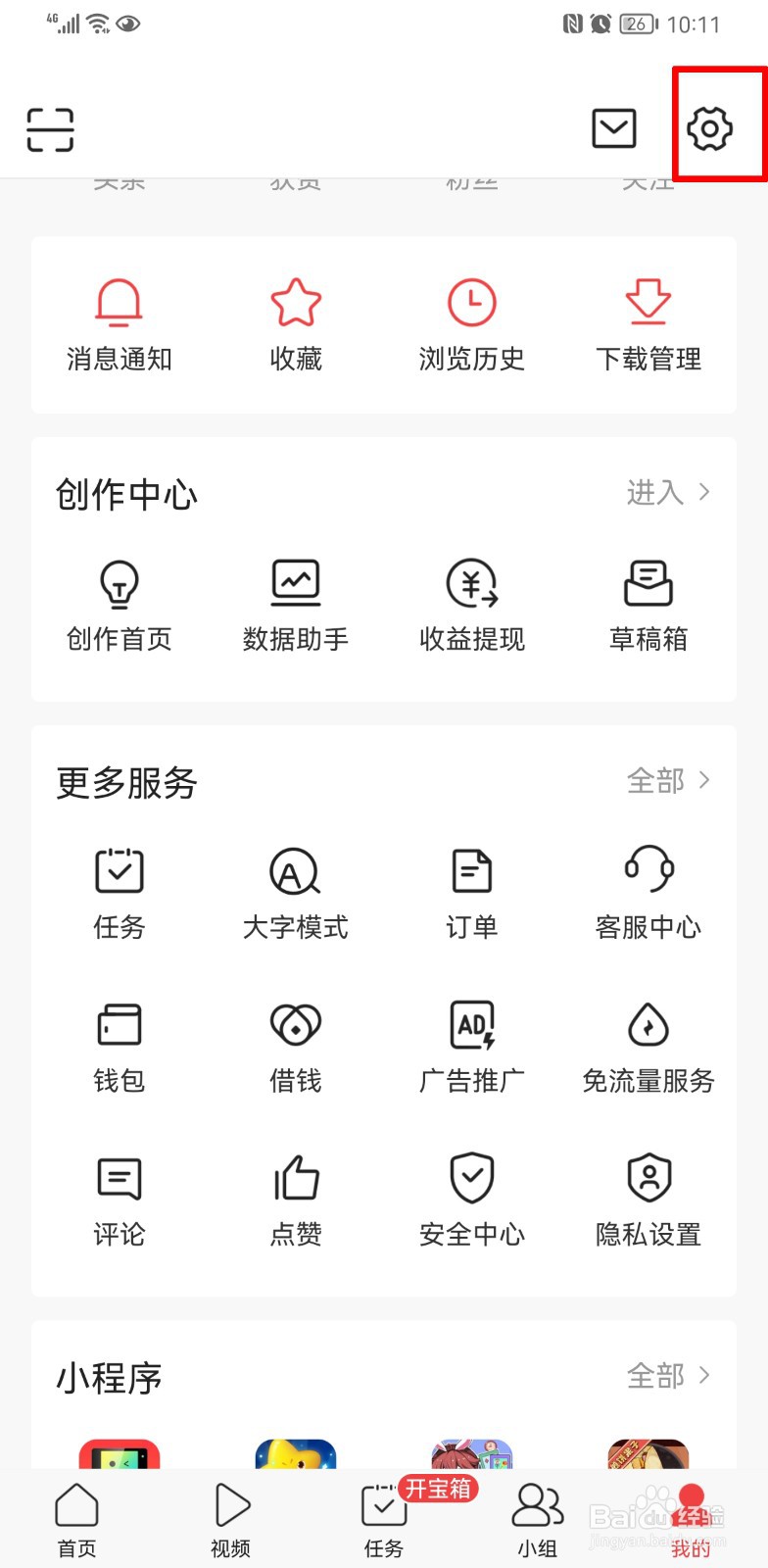Open 隐私设置 privacy settings

[648, 1200]
